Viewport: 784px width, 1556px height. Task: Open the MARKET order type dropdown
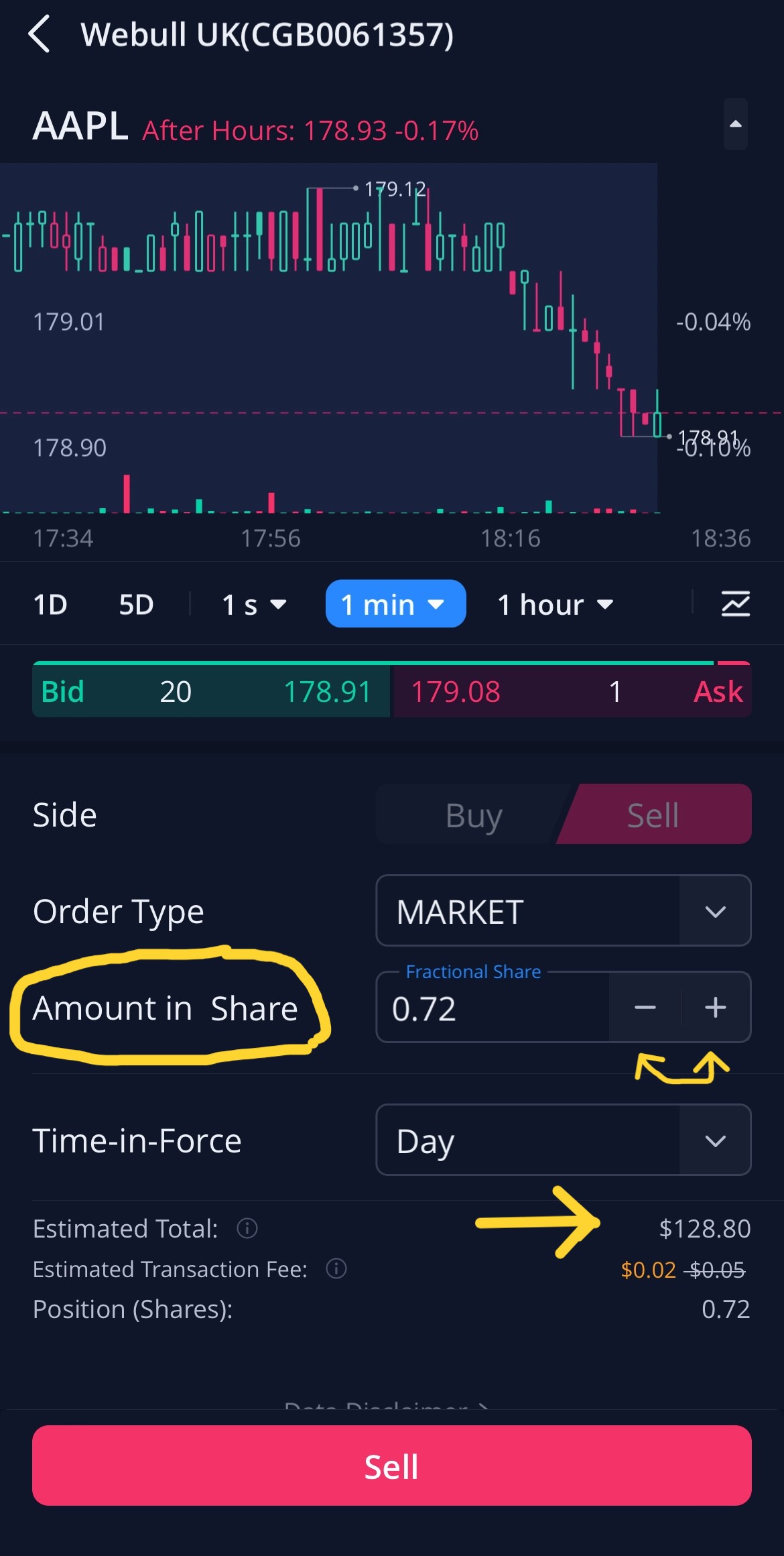coord(564,911)
